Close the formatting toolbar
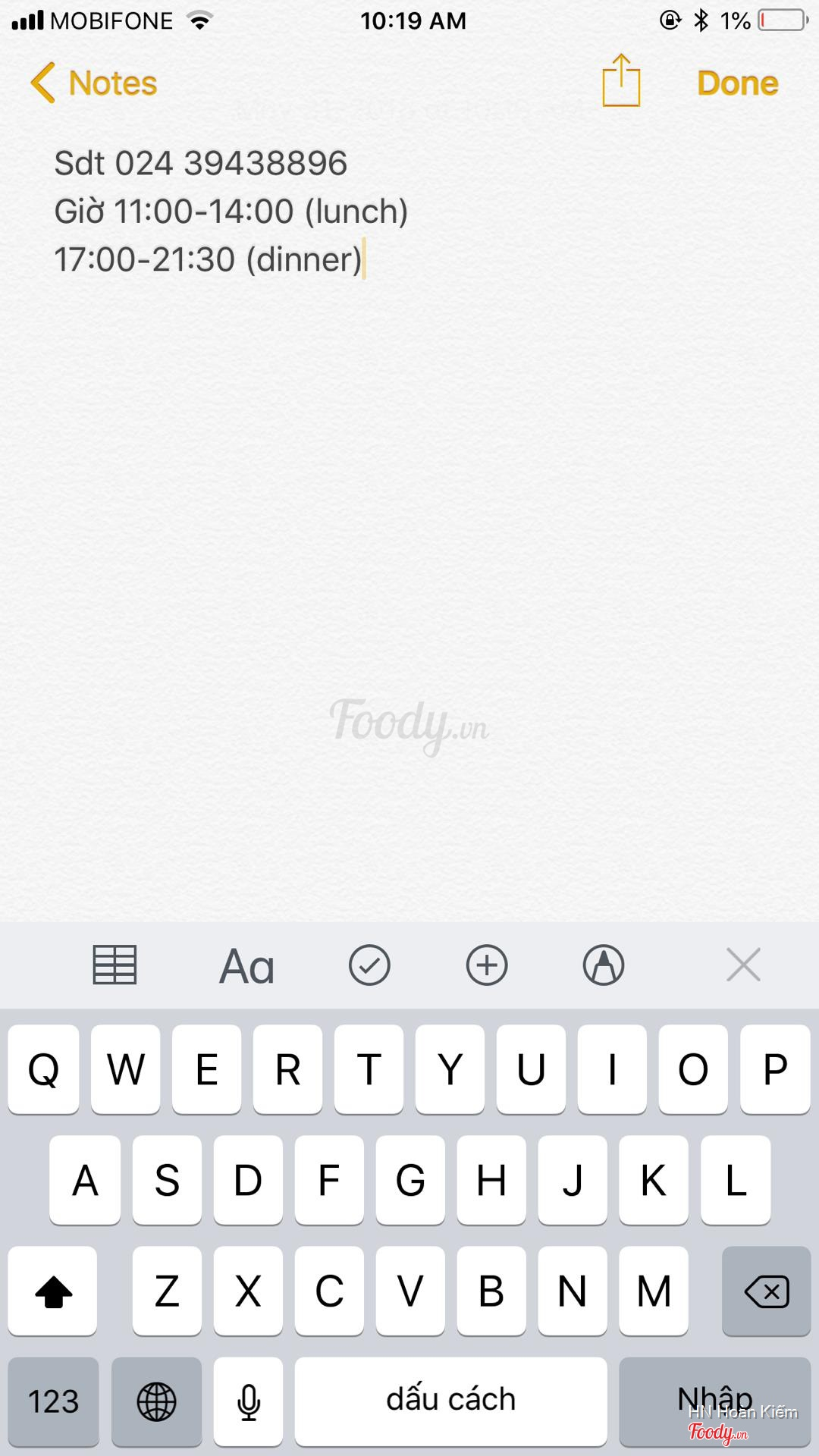 743,965
